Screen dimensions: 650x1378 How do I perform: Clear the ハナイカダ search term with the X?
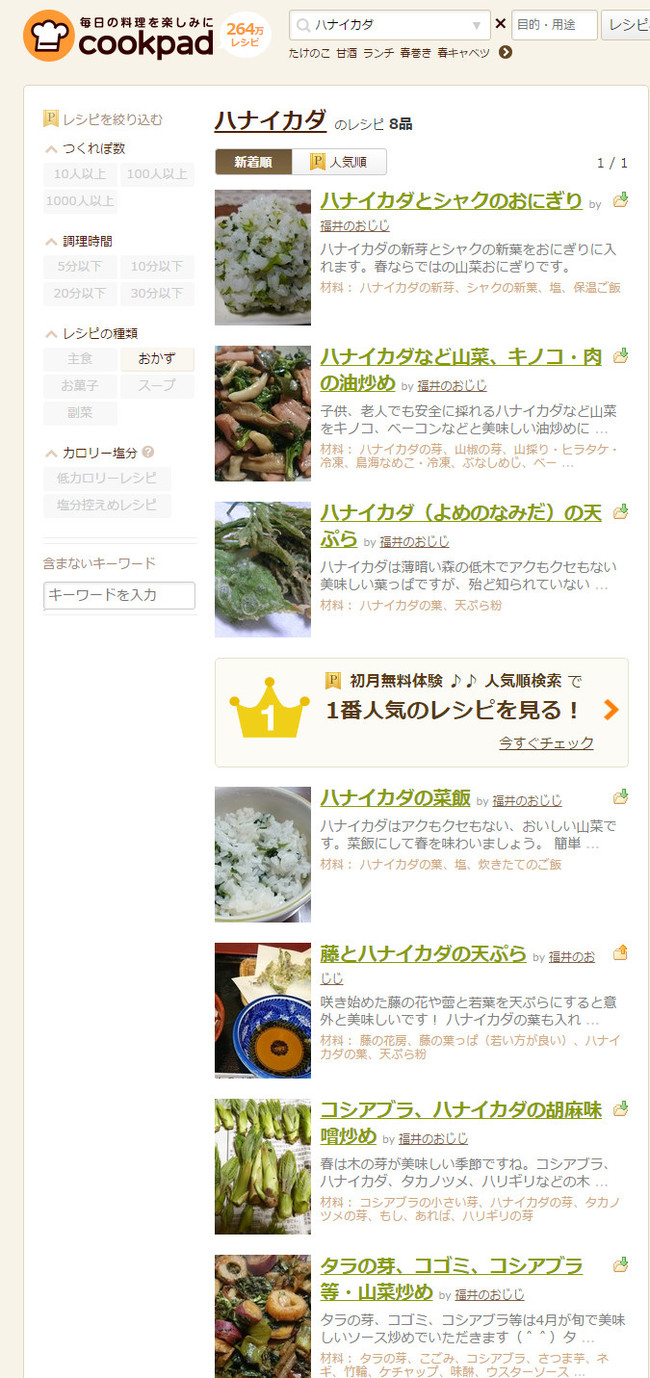coord(501,25)
